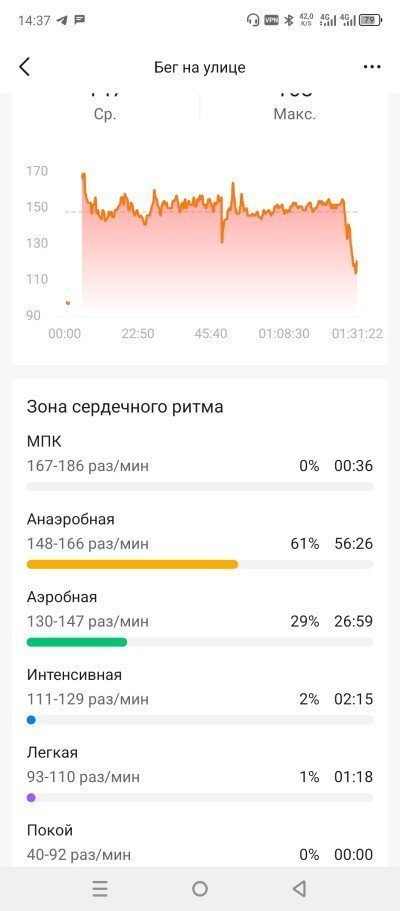Open recent apps from navigation bar
The image size is (400, 911).
click(100, 888)
